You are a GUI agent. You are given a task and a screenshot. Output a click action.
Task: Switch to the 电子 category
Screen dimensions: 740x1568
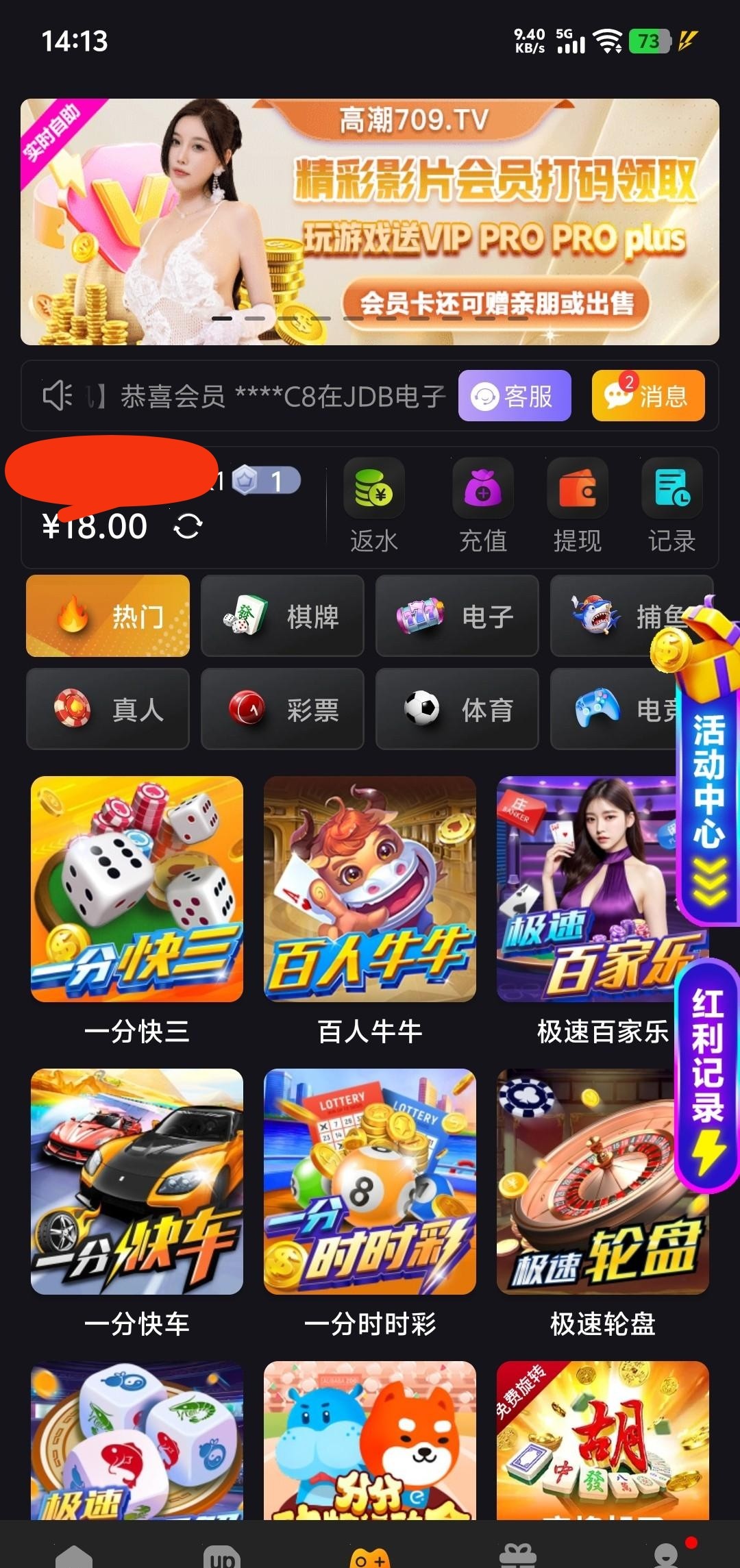(456, 616)
